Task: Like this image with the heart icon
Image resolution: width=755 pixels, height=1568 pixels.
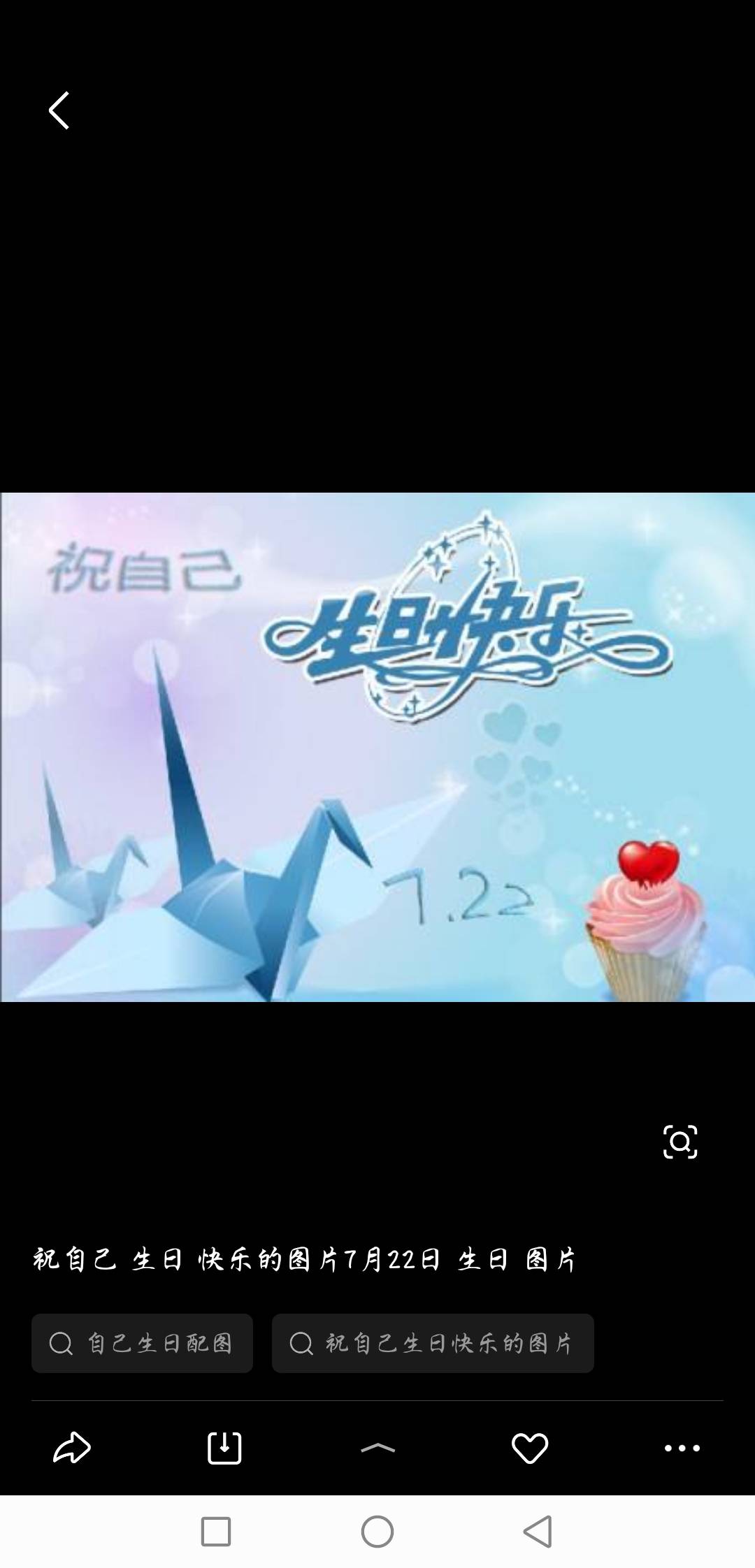Action: click(530, 1448)
